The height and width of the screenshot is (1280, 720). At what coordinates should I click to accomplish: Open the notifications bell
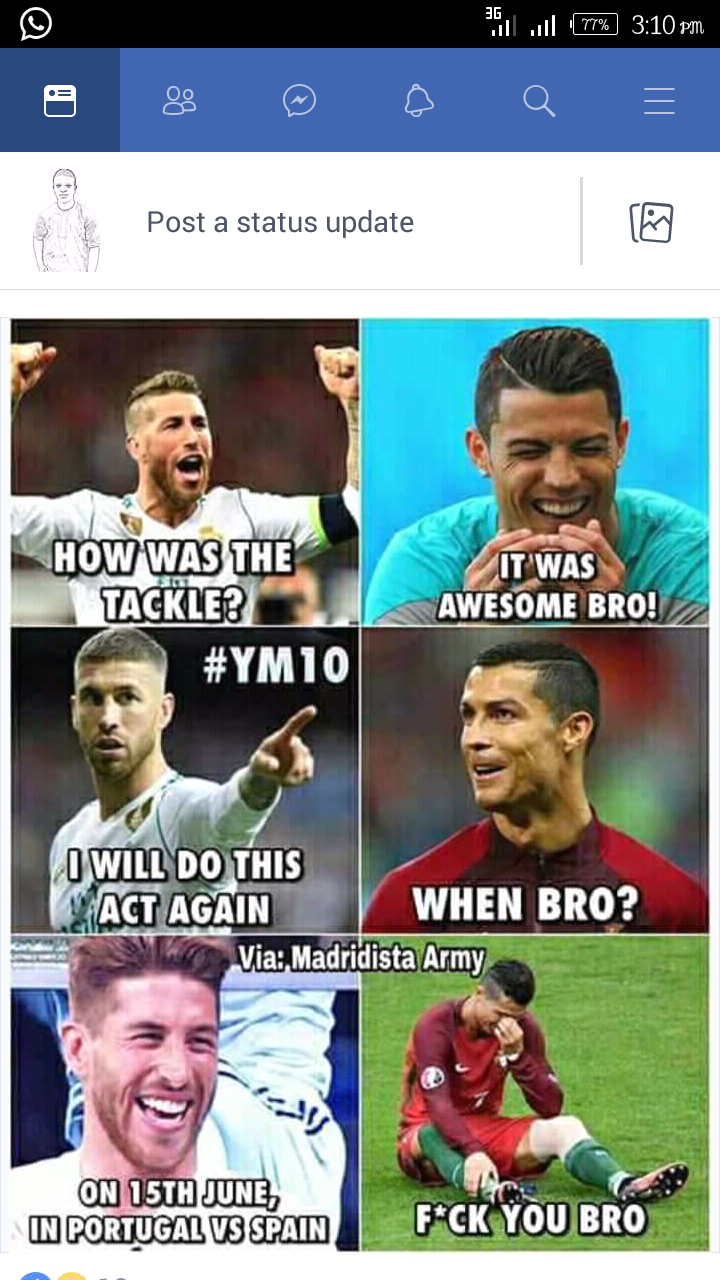(x=419, y=101)
